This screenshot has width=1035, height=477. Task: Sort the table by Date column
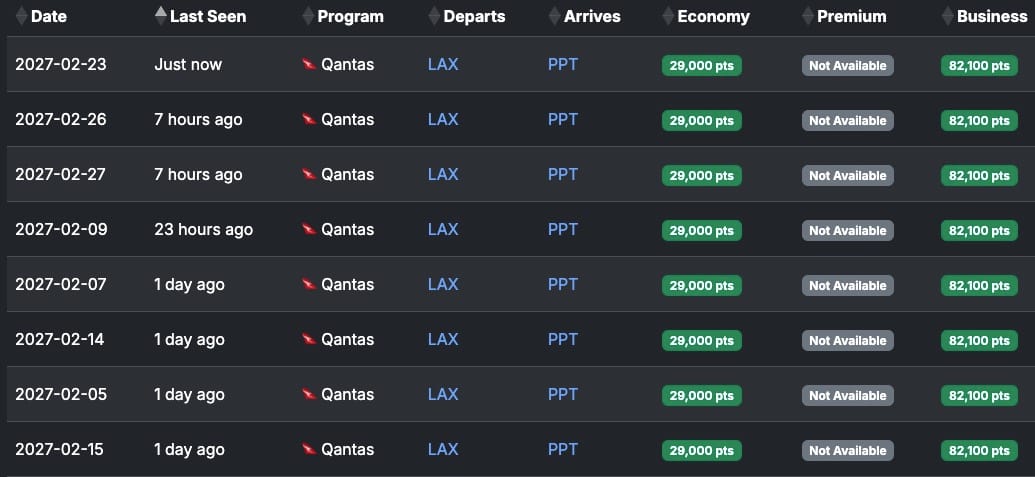point(44,16)
